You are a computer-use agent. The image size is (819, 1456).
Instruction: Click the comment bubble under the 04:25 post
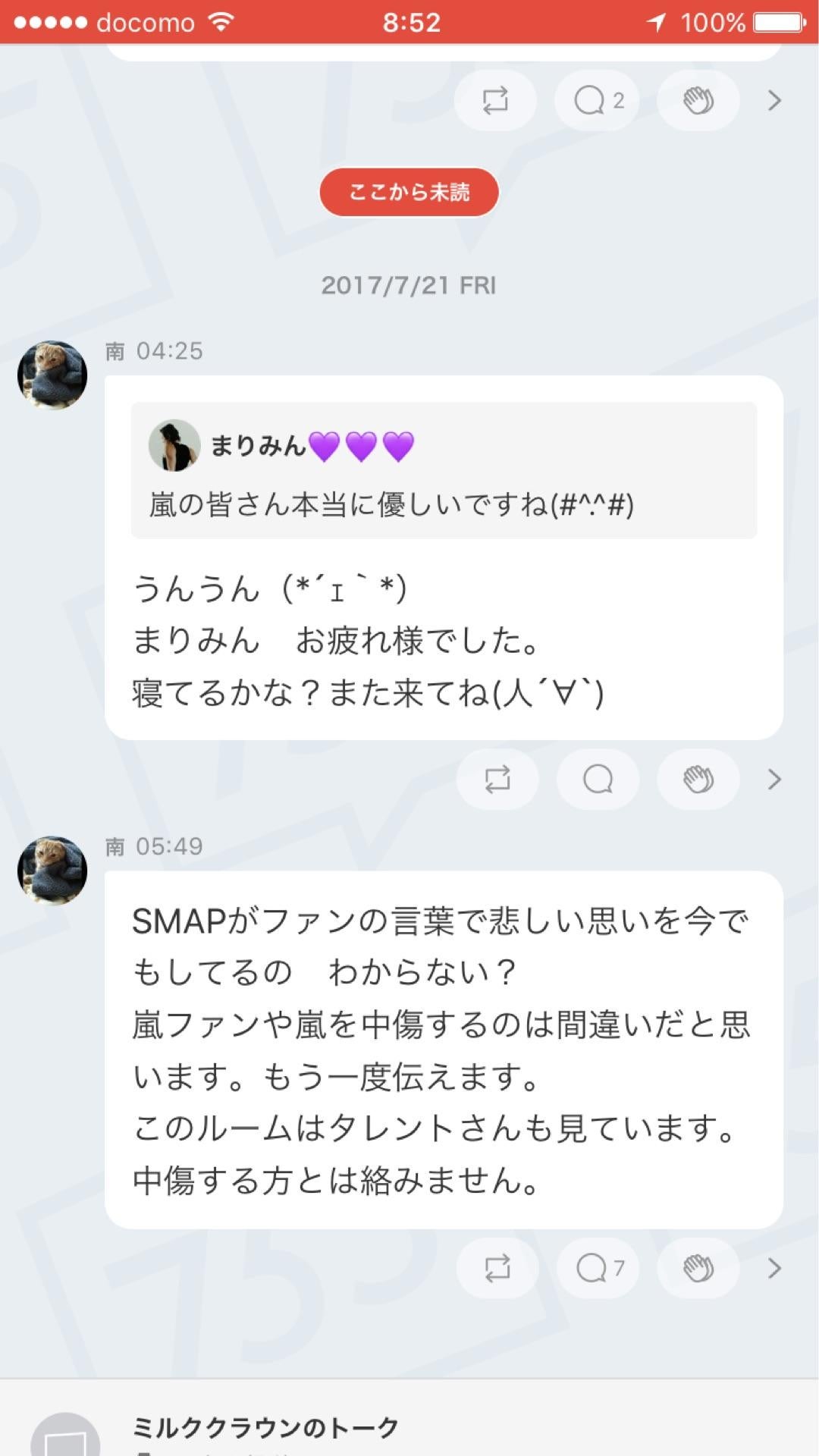(598, 779)
